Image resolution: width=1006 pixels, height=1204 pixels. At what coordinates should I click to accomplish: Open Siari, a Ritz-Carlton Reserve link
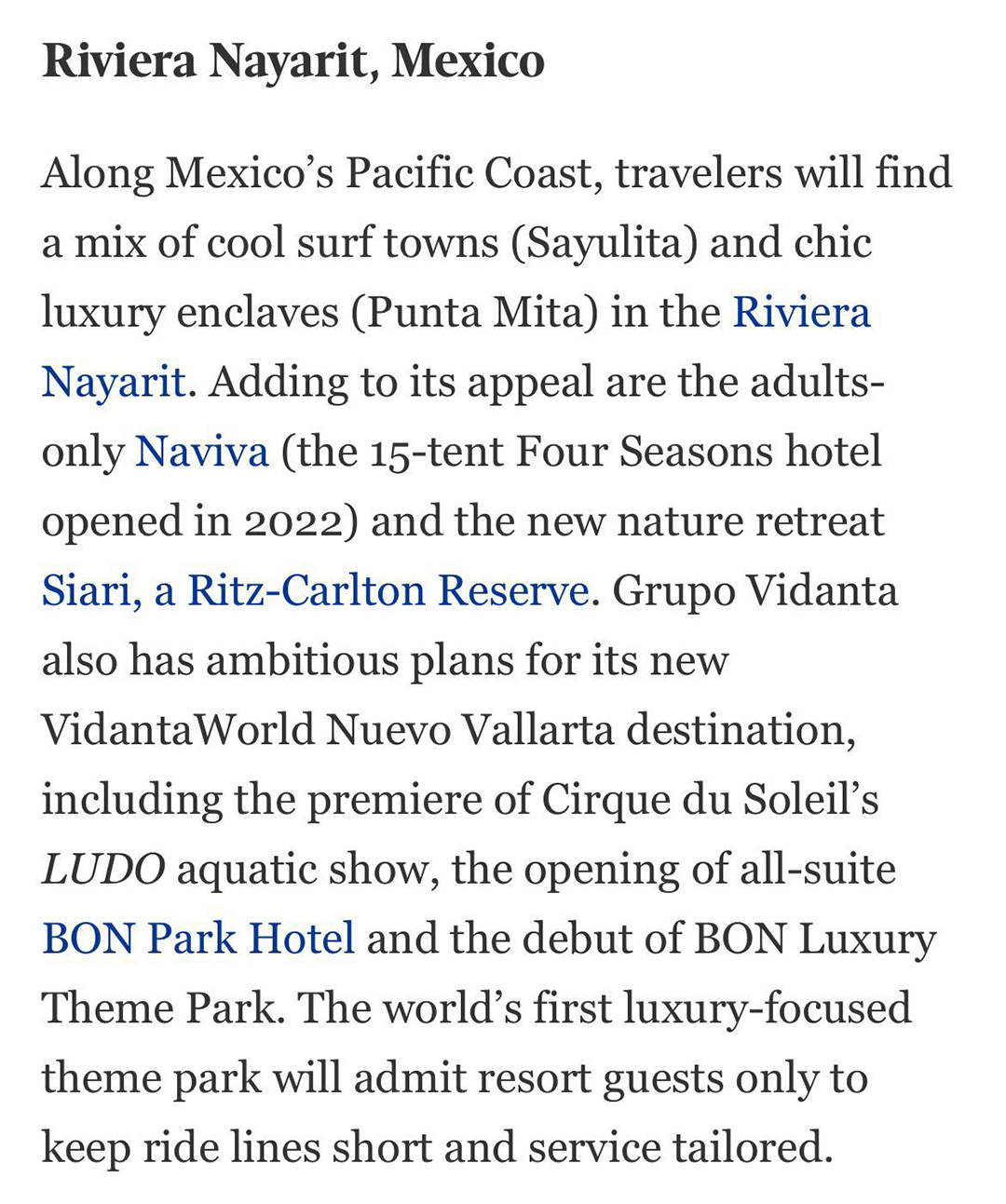pyautogui.click(x=315, y=590)
